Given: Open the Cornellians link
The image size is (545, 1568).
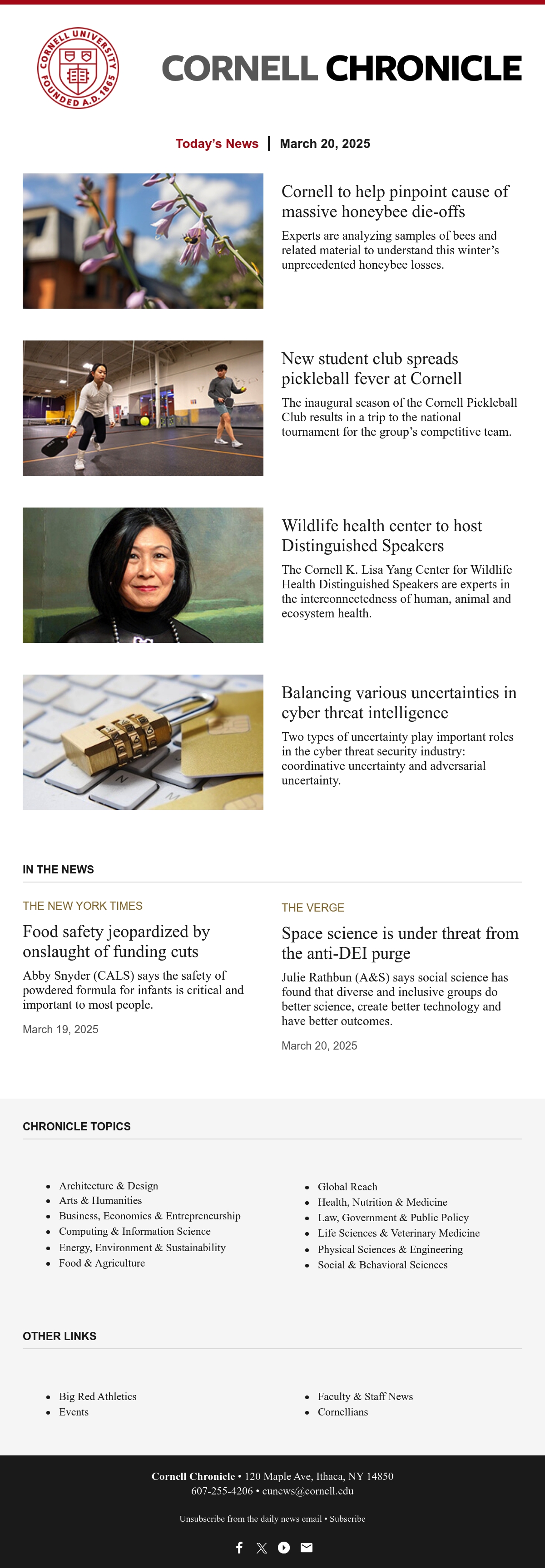Looking at the screenshot, I should point(342,1411).
